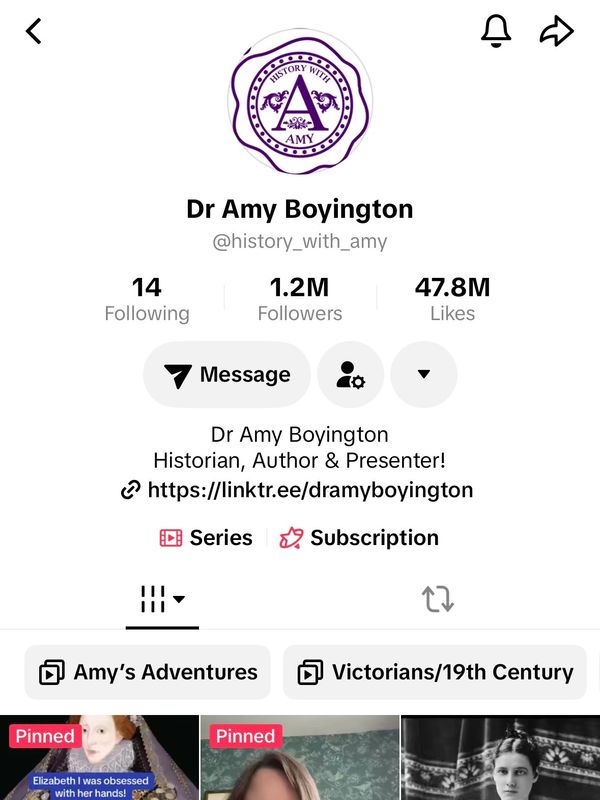600x800 pixels.
Task: Open the notifications bell settings
Action: tap(496, 32)
